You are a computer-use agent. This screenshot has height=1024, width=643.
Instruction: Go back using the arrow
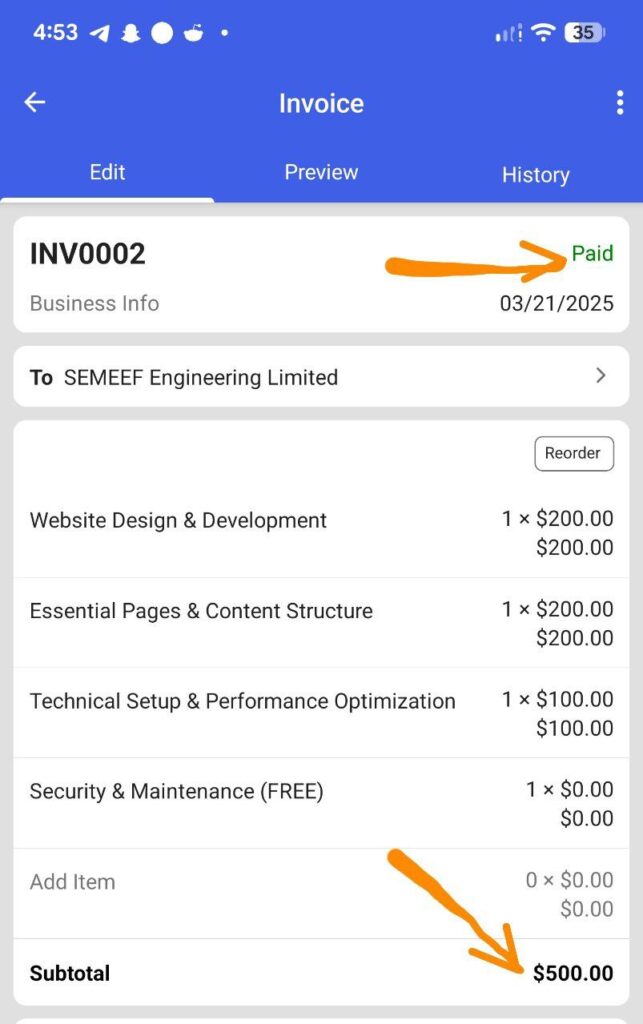coord(35,102)
